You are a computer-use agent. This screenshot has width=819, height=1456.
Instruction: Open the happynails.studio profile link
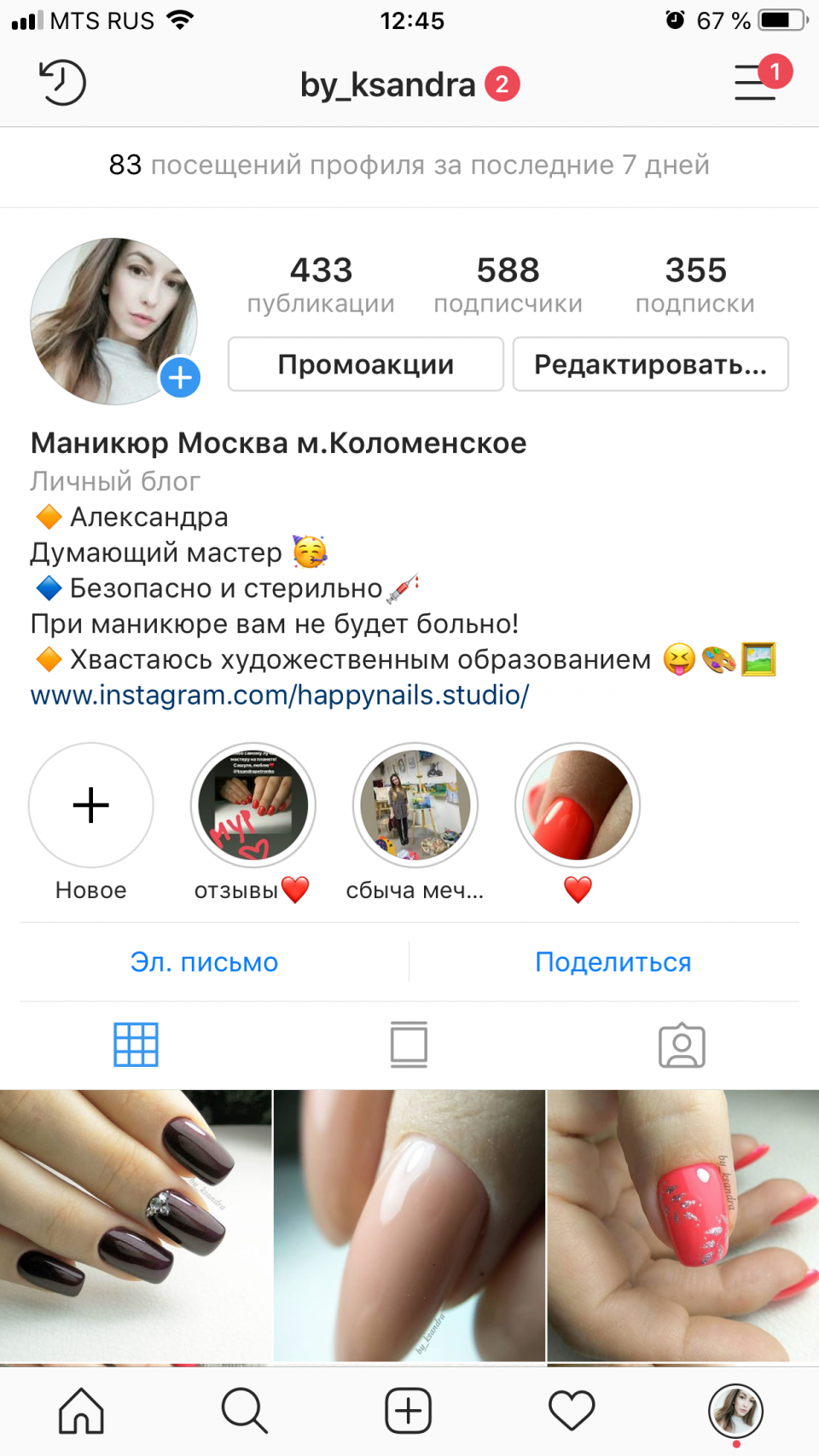(x=280, y=694)
